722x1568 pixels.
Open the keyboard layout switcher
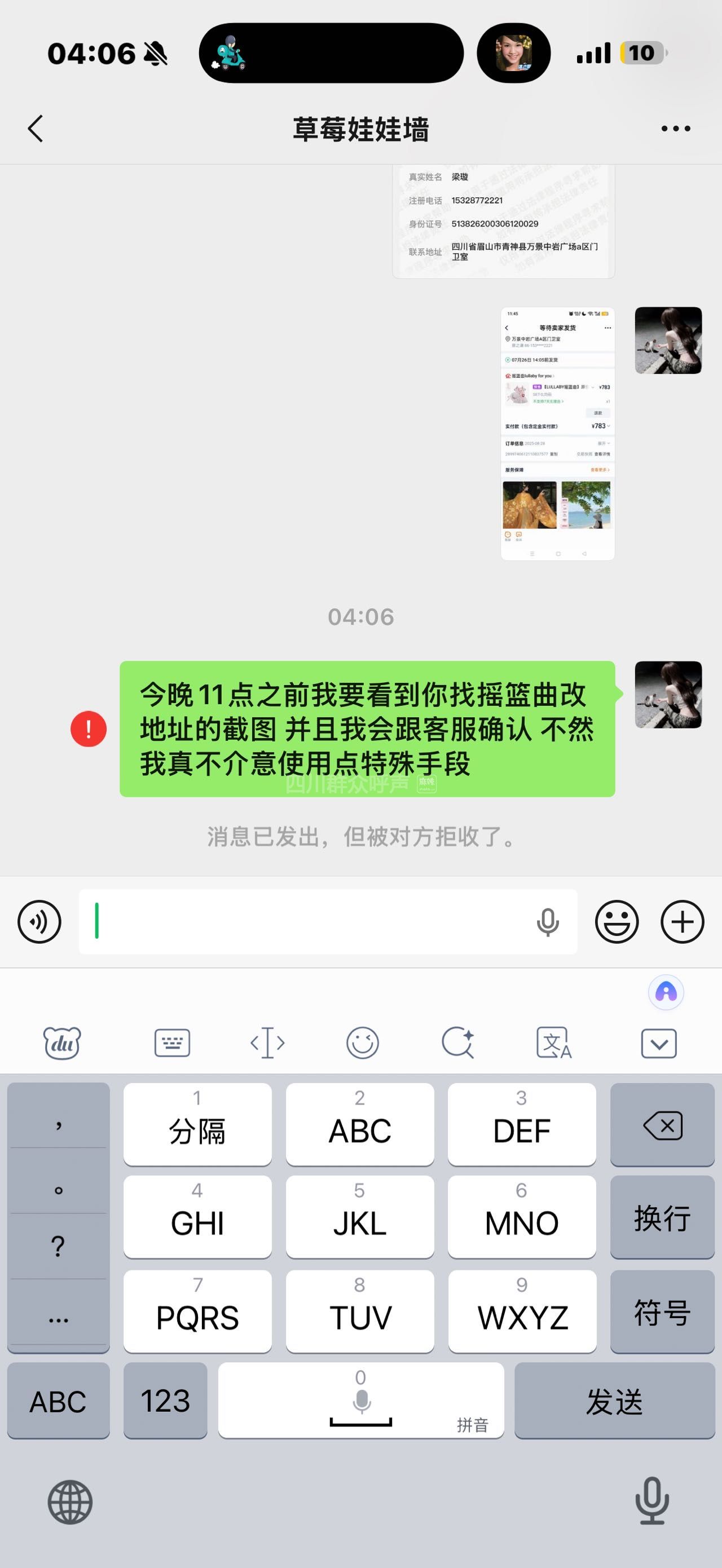pos(172,1043)
